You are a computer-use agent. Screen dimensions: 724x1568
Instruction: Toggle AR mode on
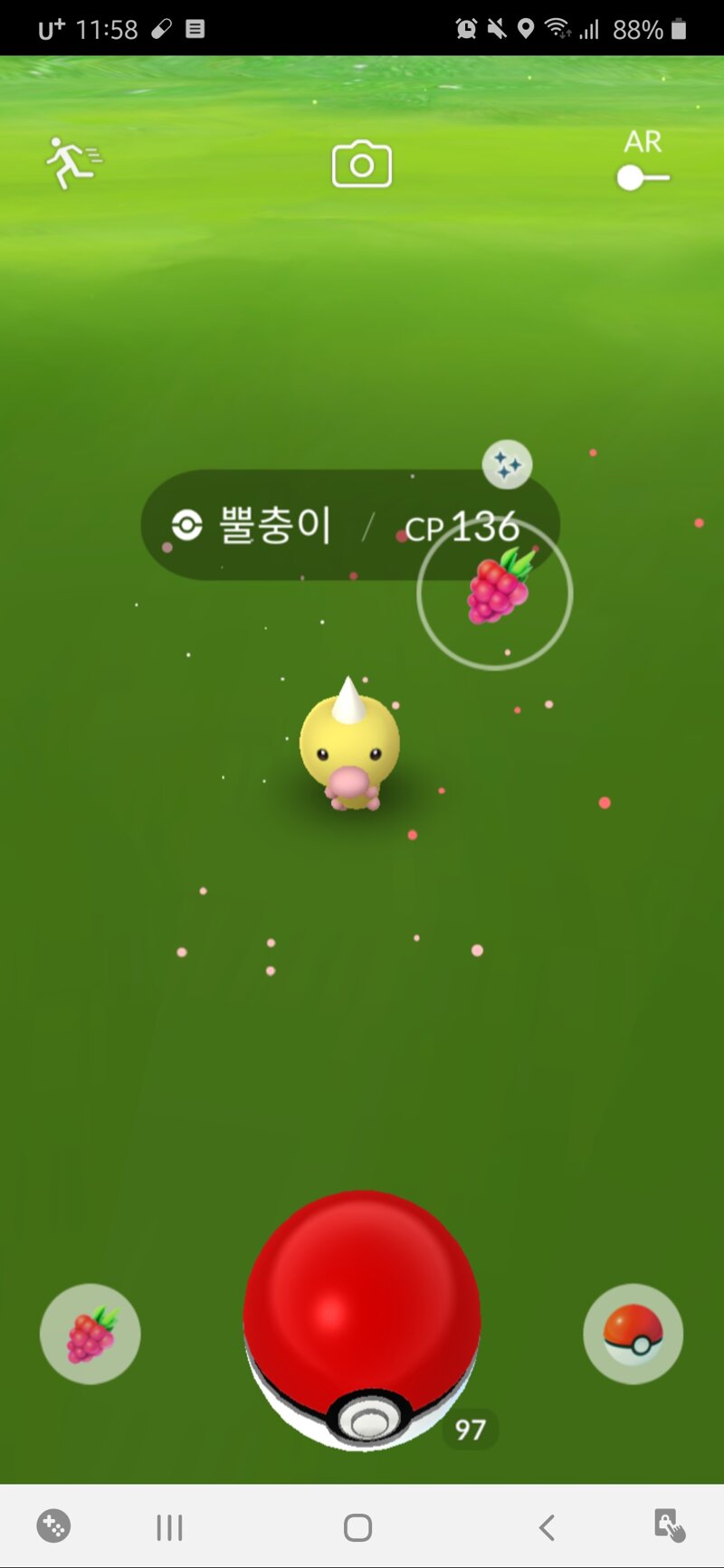tap(643, 177)
